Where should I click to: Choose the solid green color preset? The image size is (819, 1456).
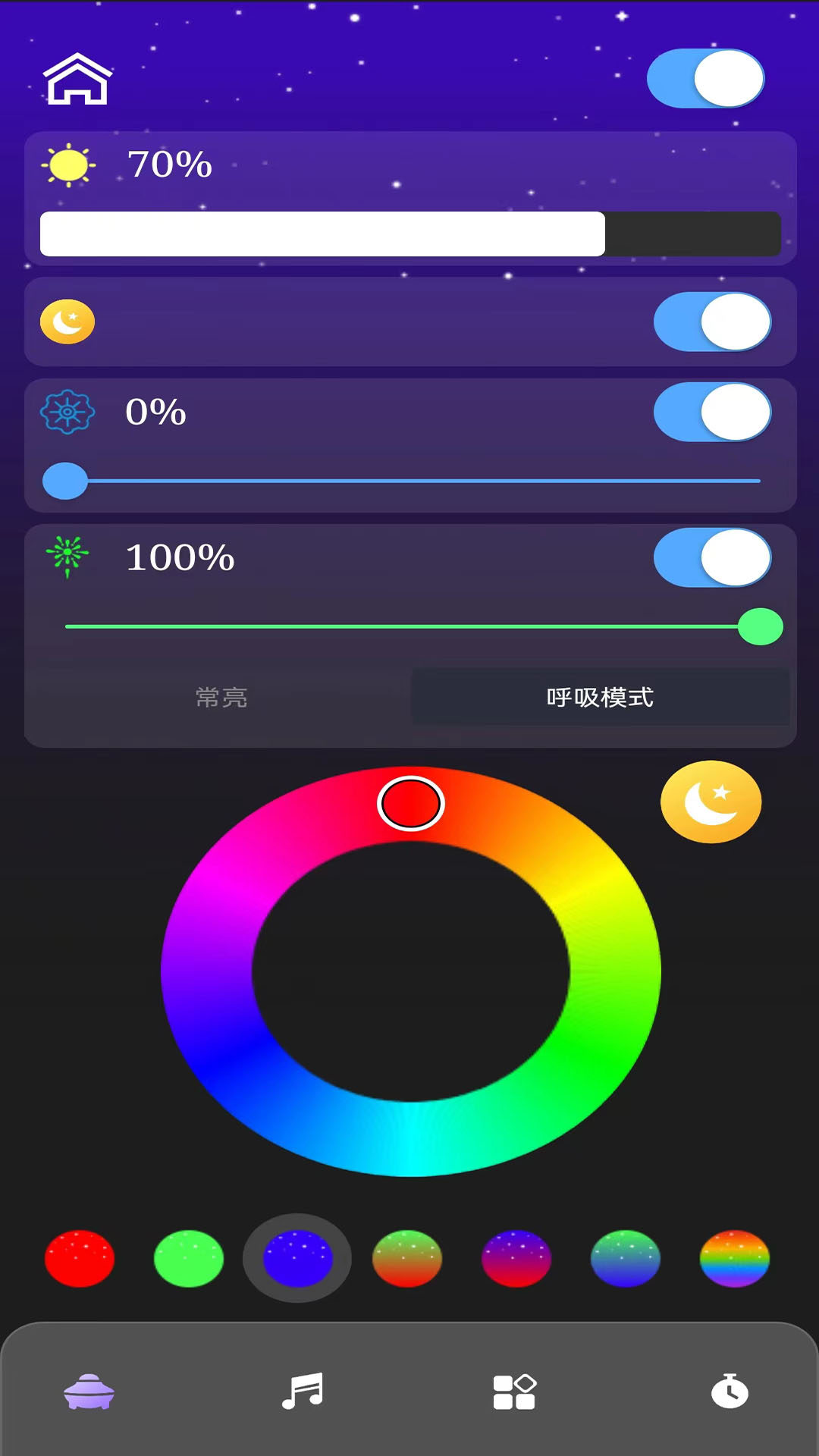189,1259
